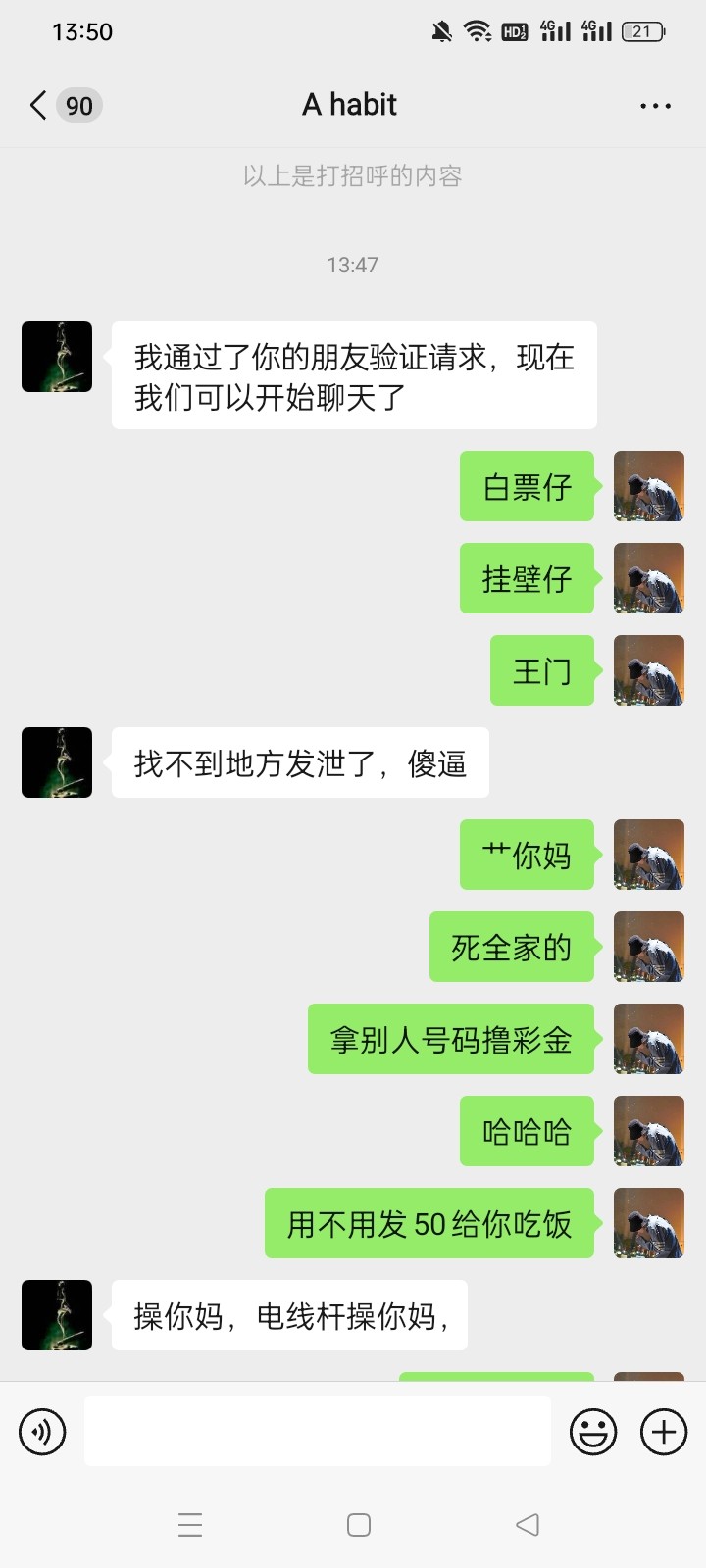Select the message 找不到地方发泄了，傻逼

click(299, 763)
